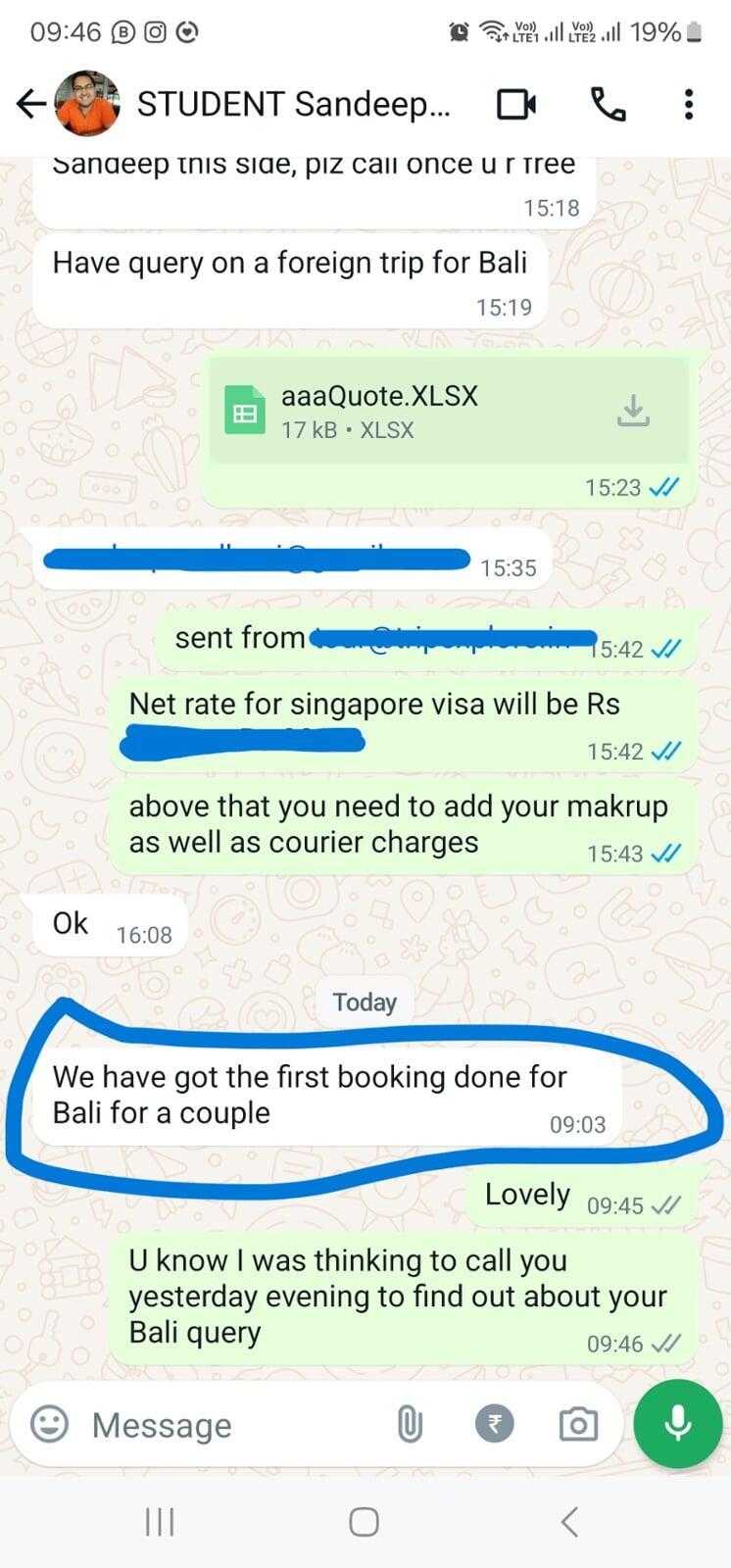This screenshot has width=731, height=1568.
Task: Attach a file to the message
Action: coord(410,1424)
